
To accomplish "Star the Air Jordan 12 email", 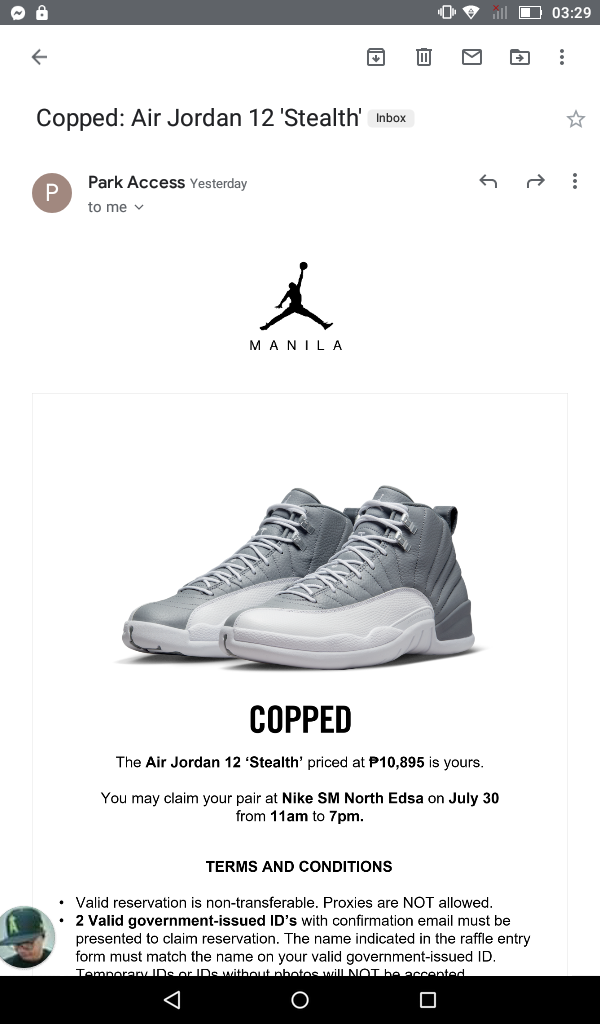I will 575,119.
